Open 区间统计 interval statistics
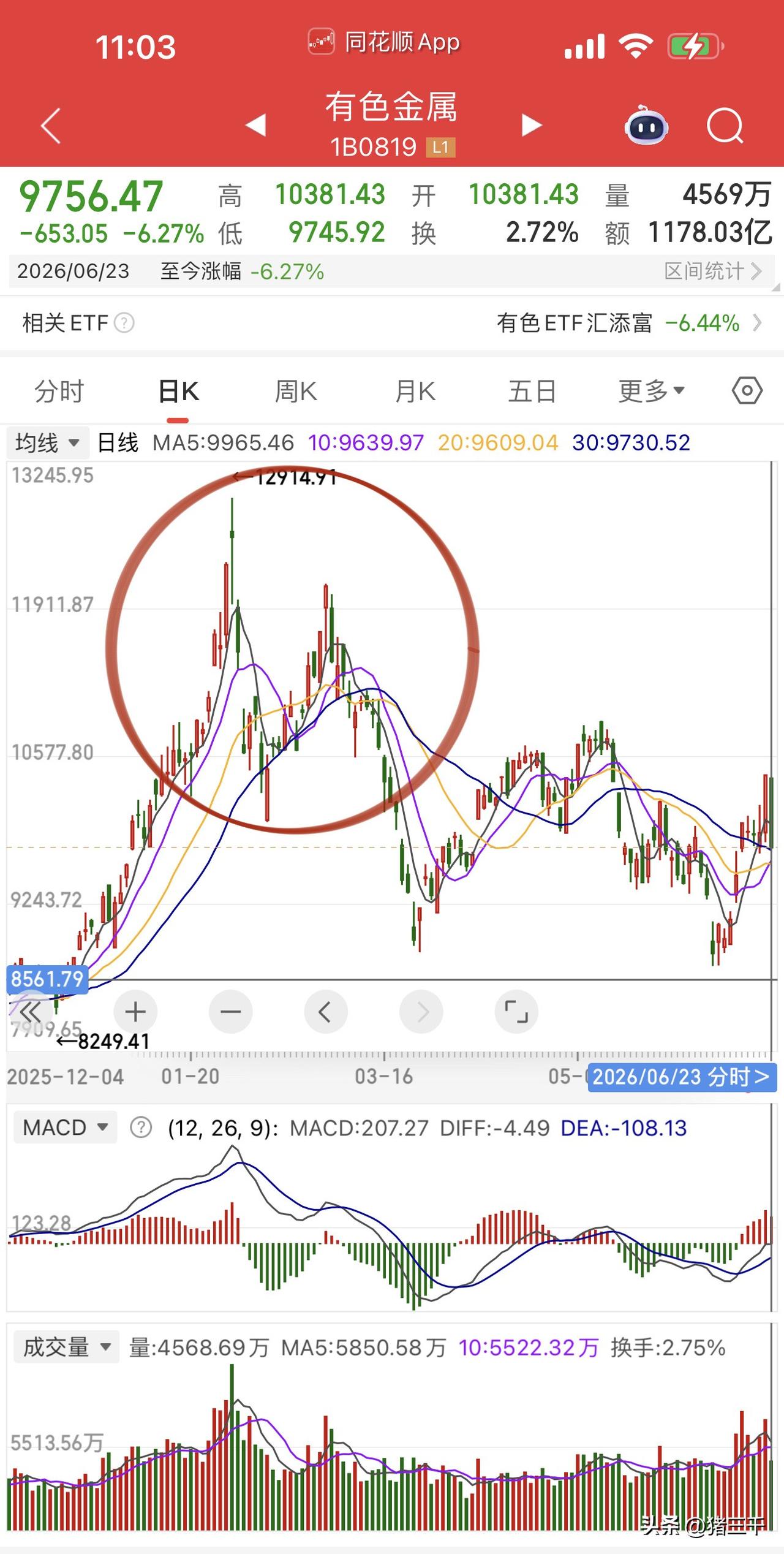 pos(713,271)
